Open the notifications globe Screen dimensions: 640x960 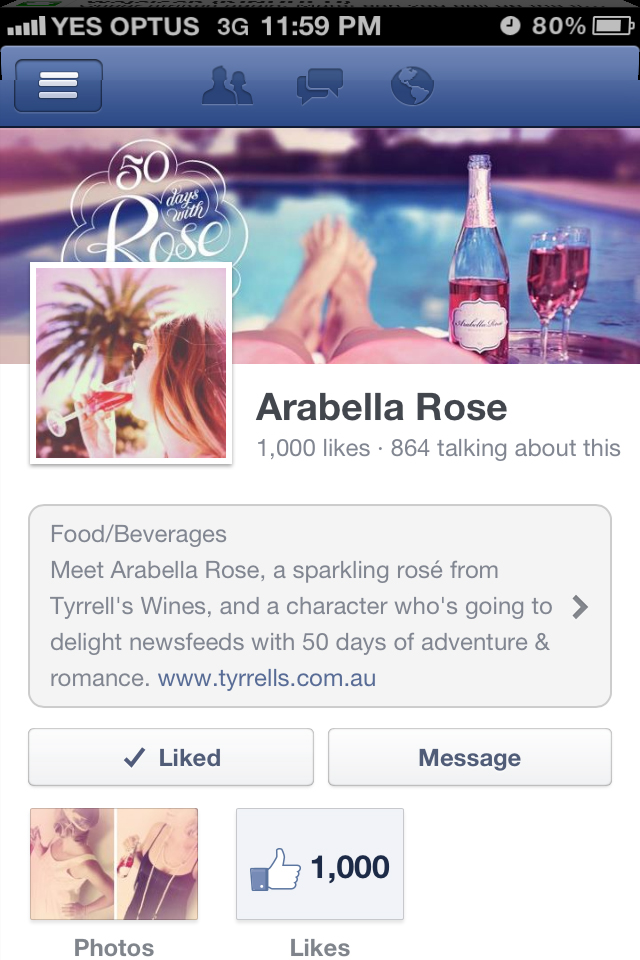pos(411,86)
